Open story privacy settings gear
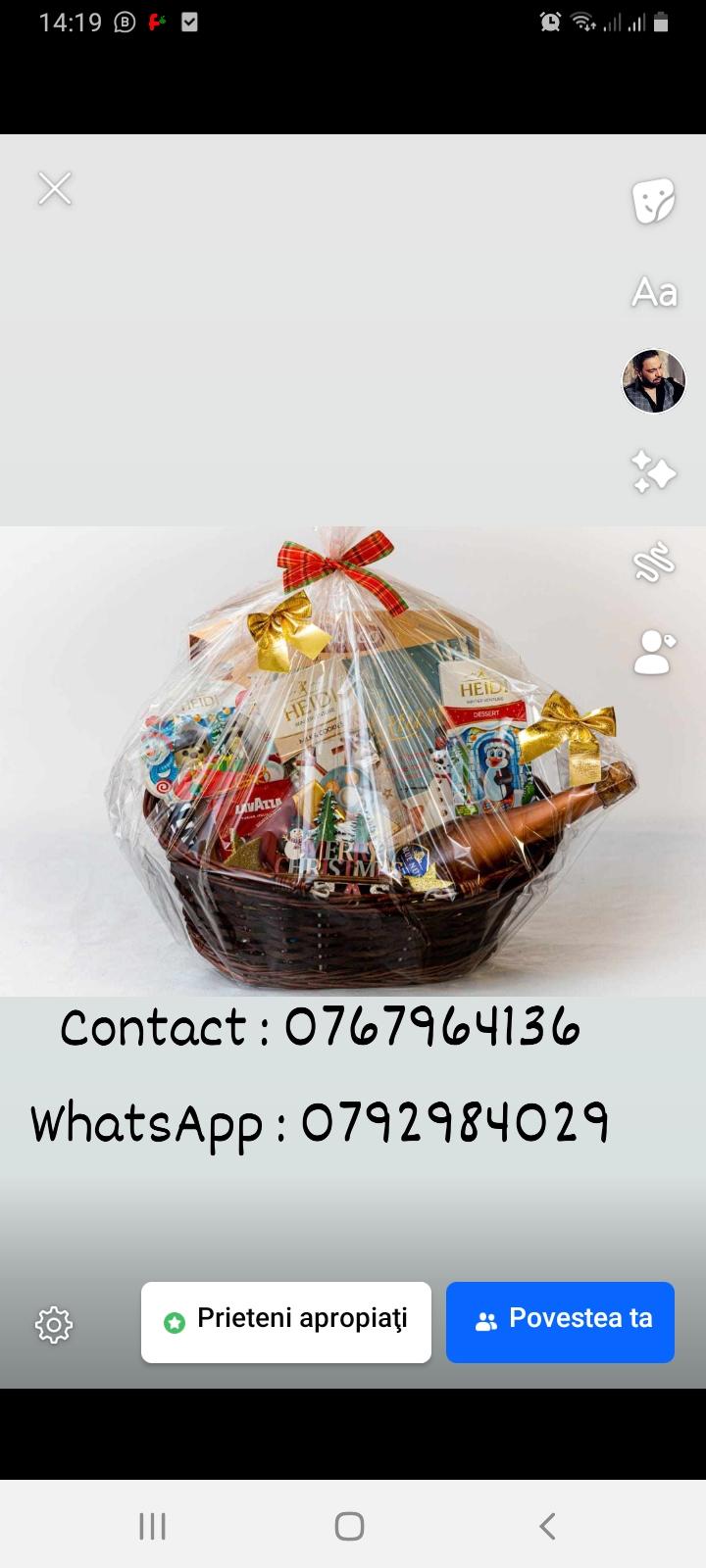This screenshot has width=706, height=1568. point(54,1325)
